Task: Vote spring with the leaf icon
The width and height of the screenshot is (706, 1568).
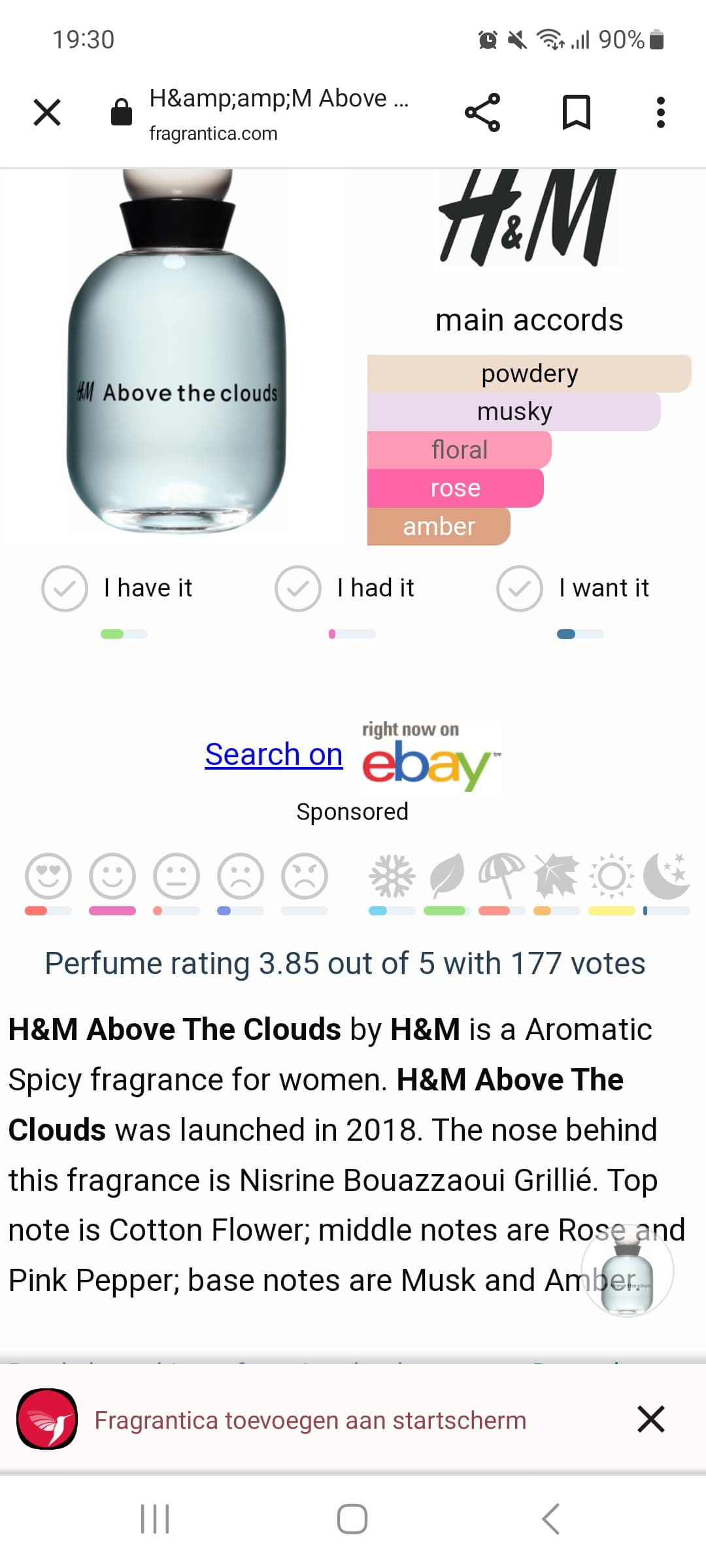Action: click(446, 875)
